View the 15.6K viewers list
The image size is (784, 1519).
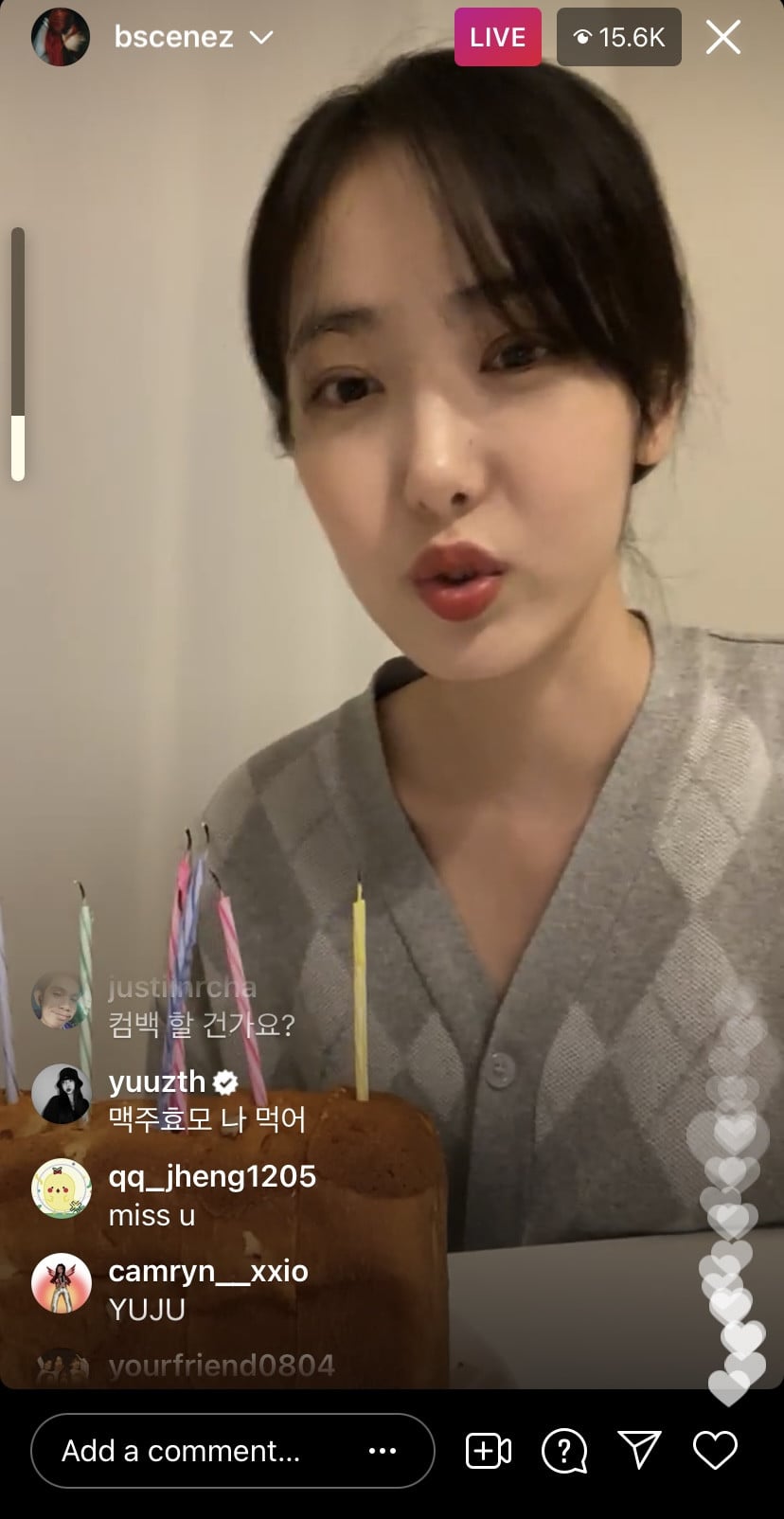619,38
